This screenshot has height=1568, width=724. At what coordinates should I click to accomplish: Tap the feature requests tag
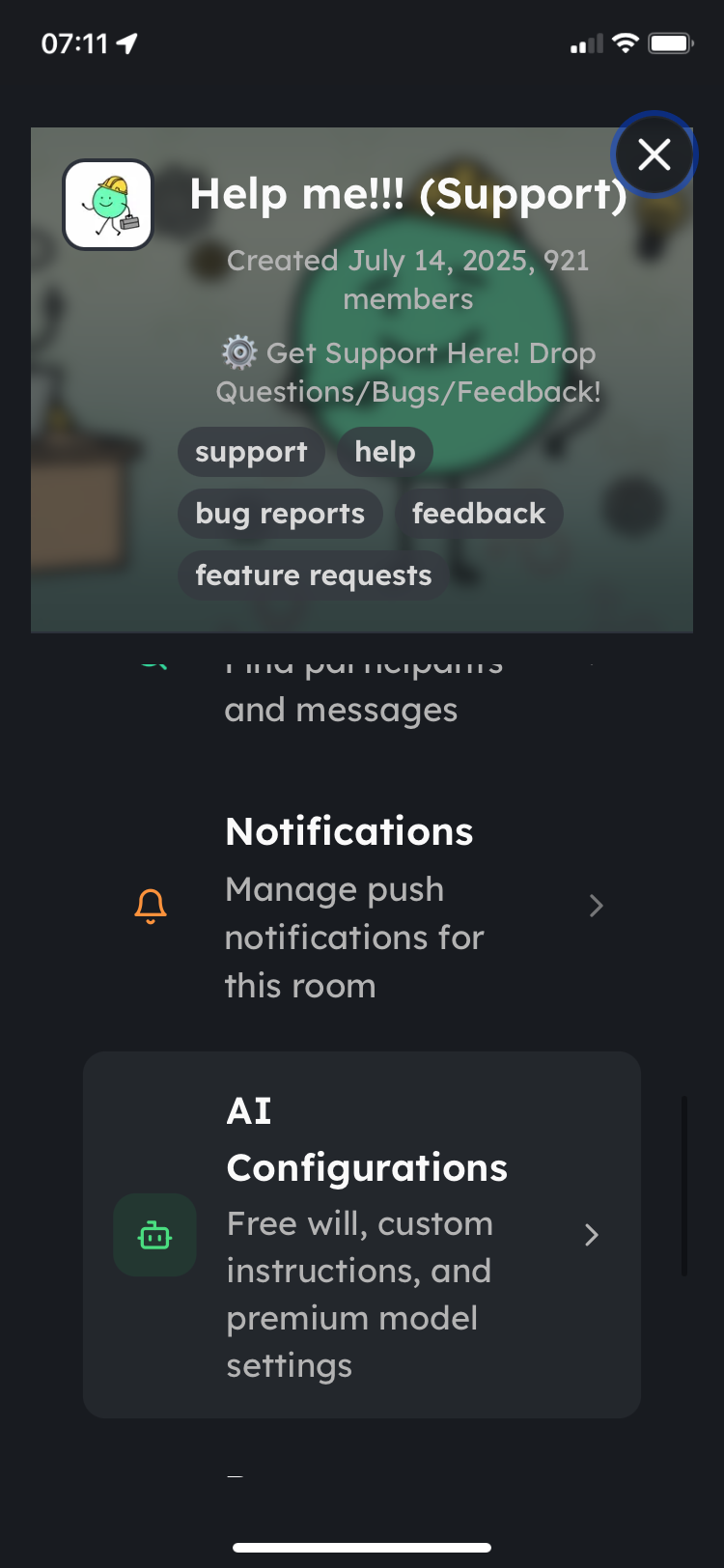313,575
